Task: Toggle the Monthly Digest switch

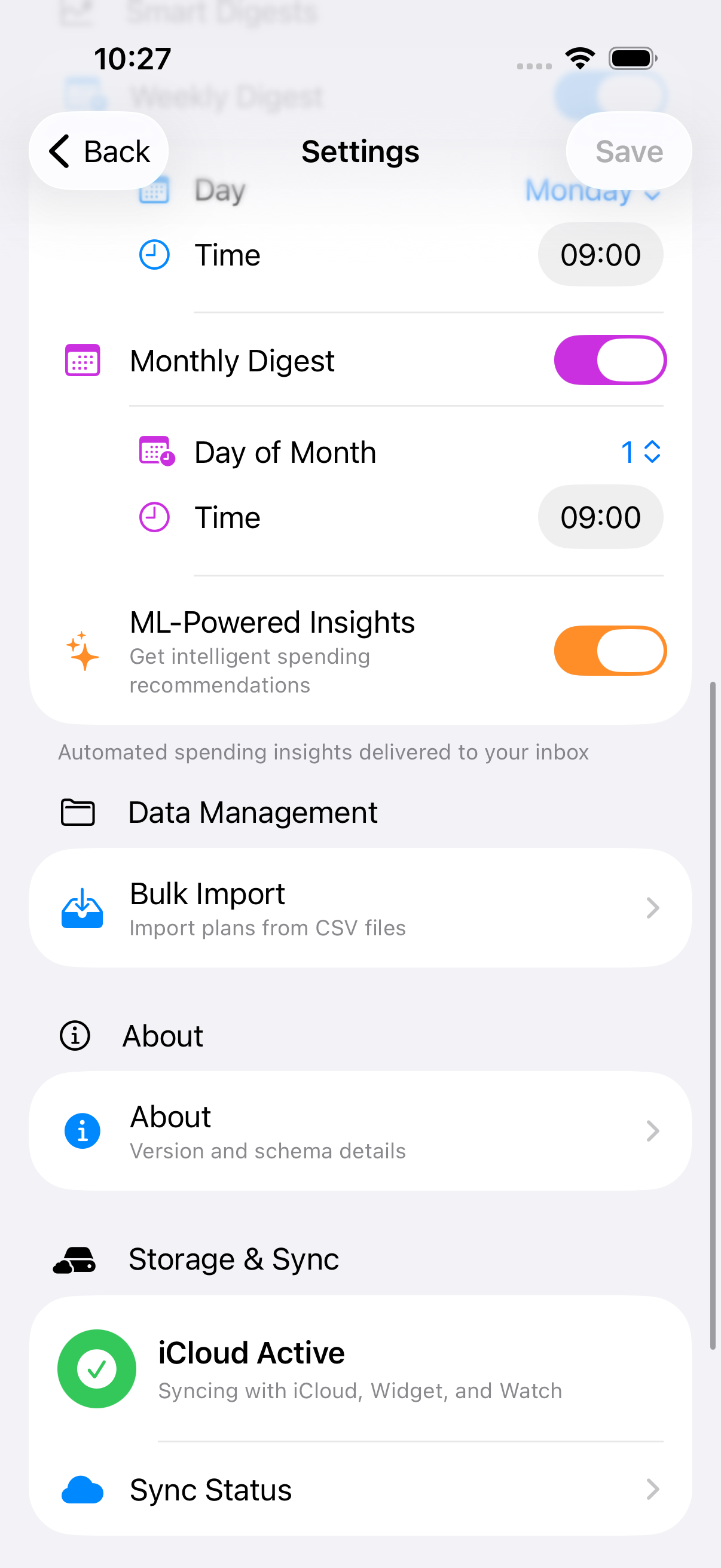Action: [610, 361]
